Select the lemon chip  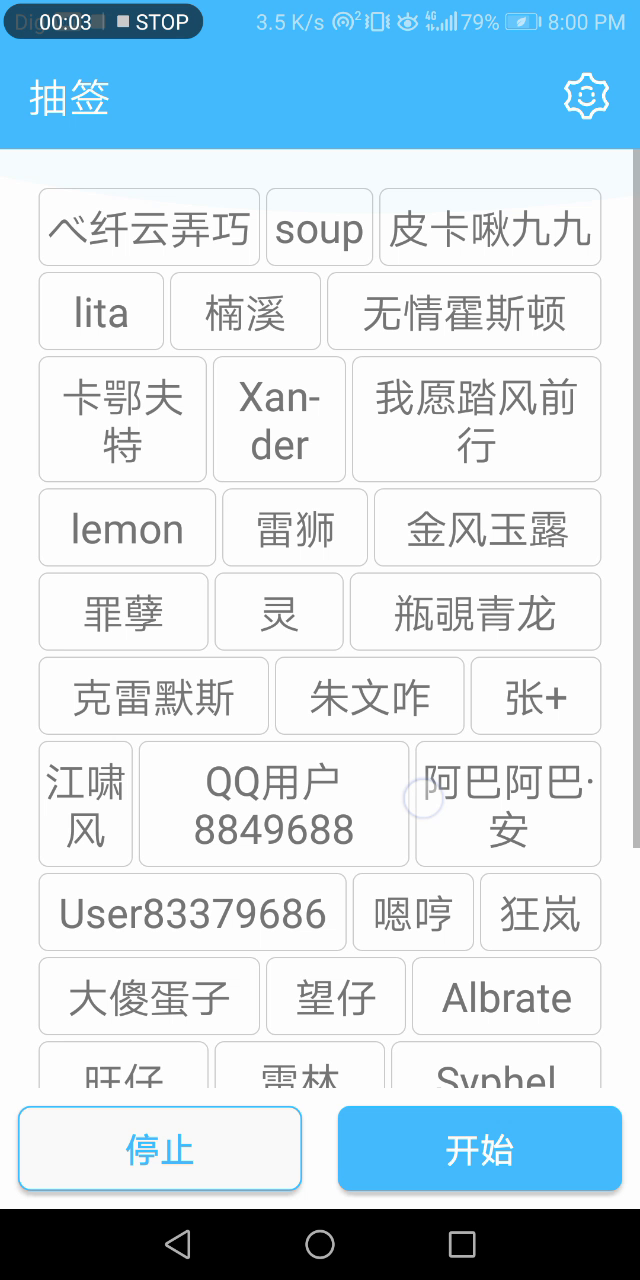point(127,528)
